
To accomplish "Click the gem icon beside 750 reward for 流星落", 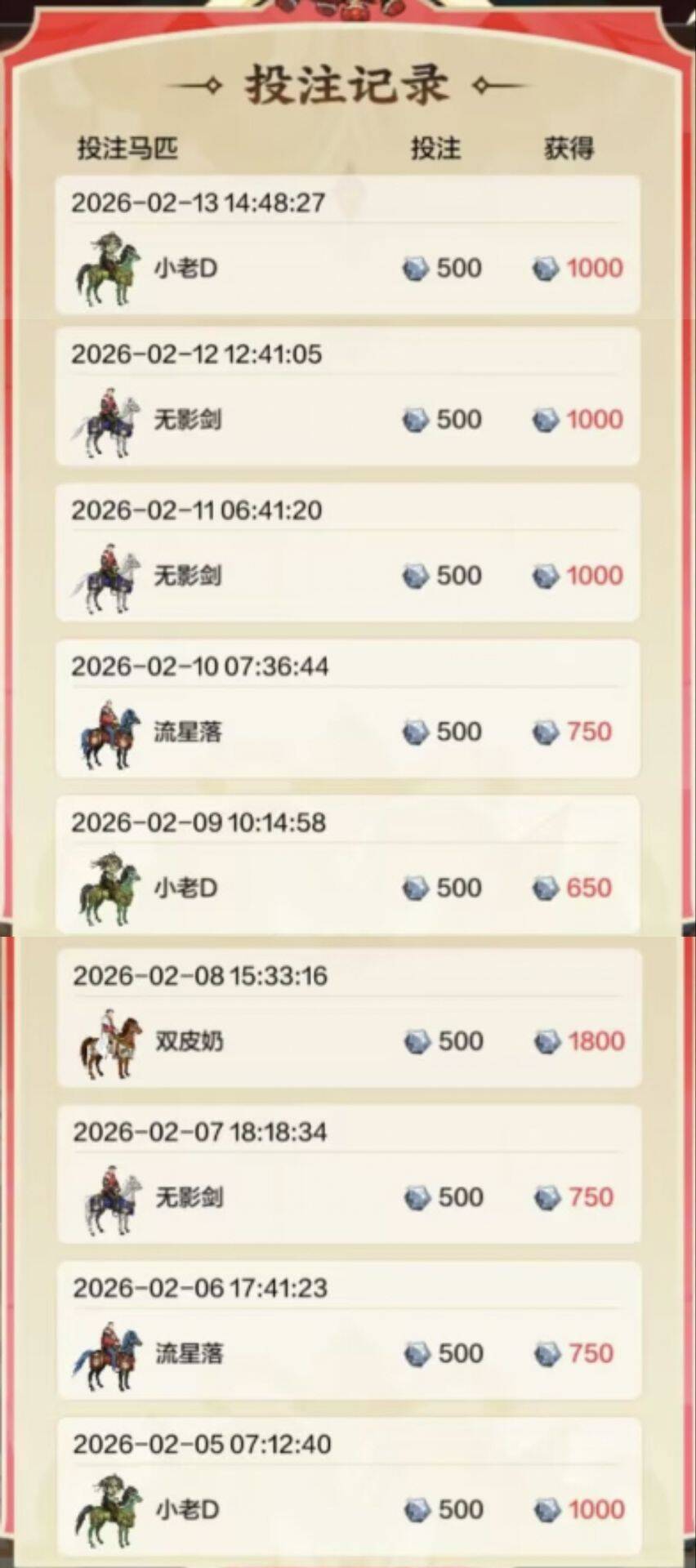I will coord(542,731).
